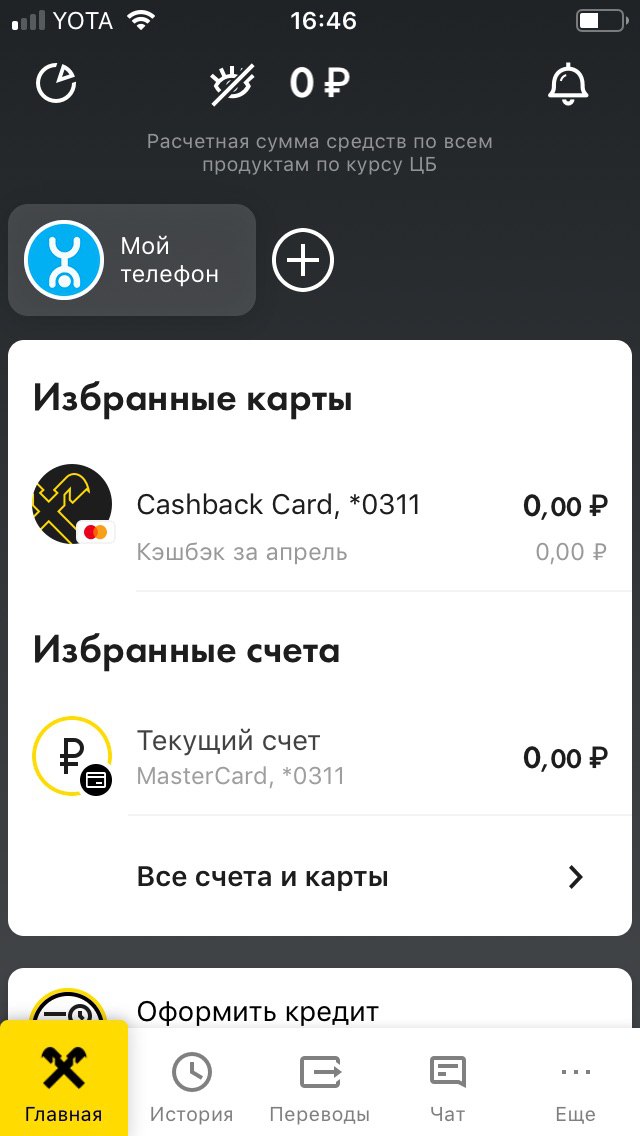Screen dimensions: 640x1136
Task: Go to the Главная tab
Action: (x=64, y=1086)
